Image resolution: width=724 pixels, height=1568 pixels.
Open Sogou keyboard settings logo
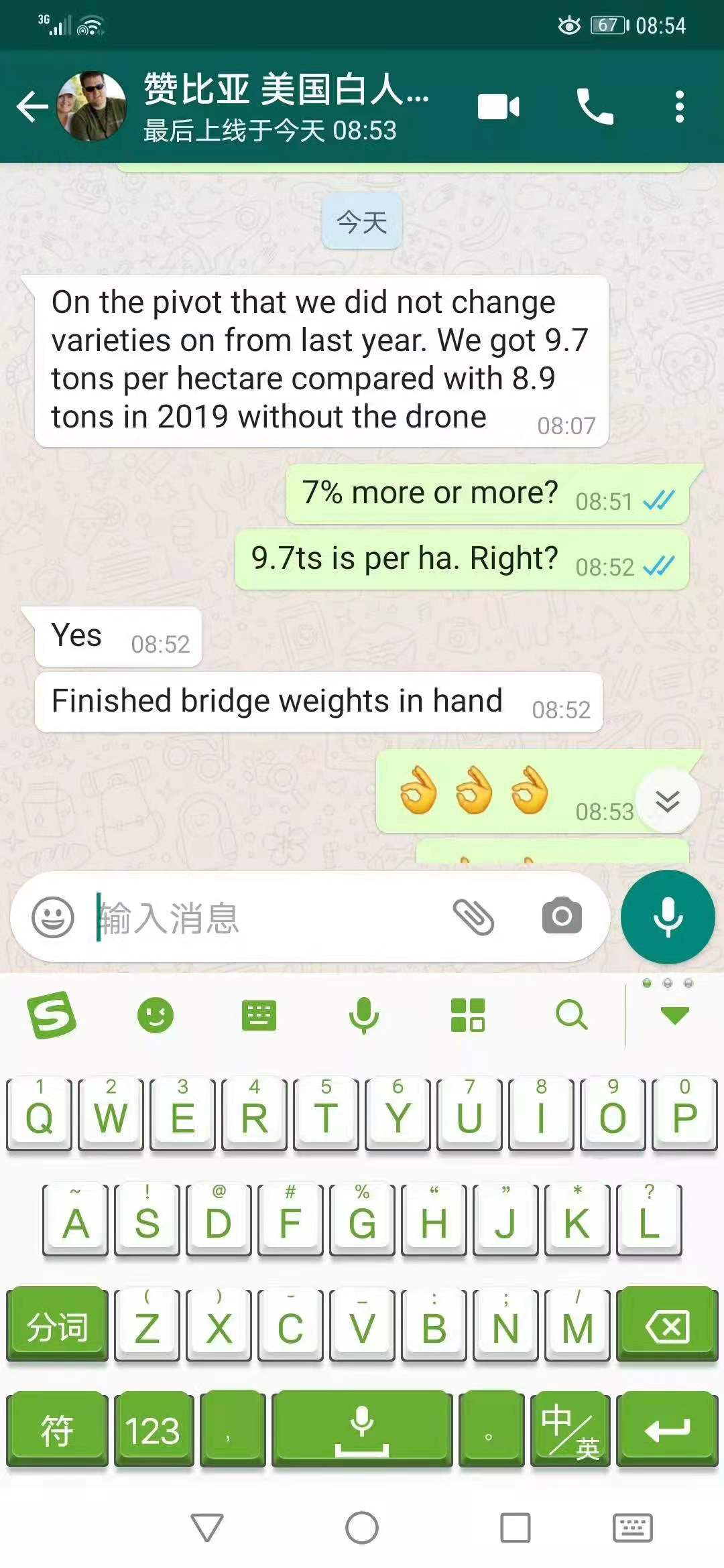[x=52, y=1015]
